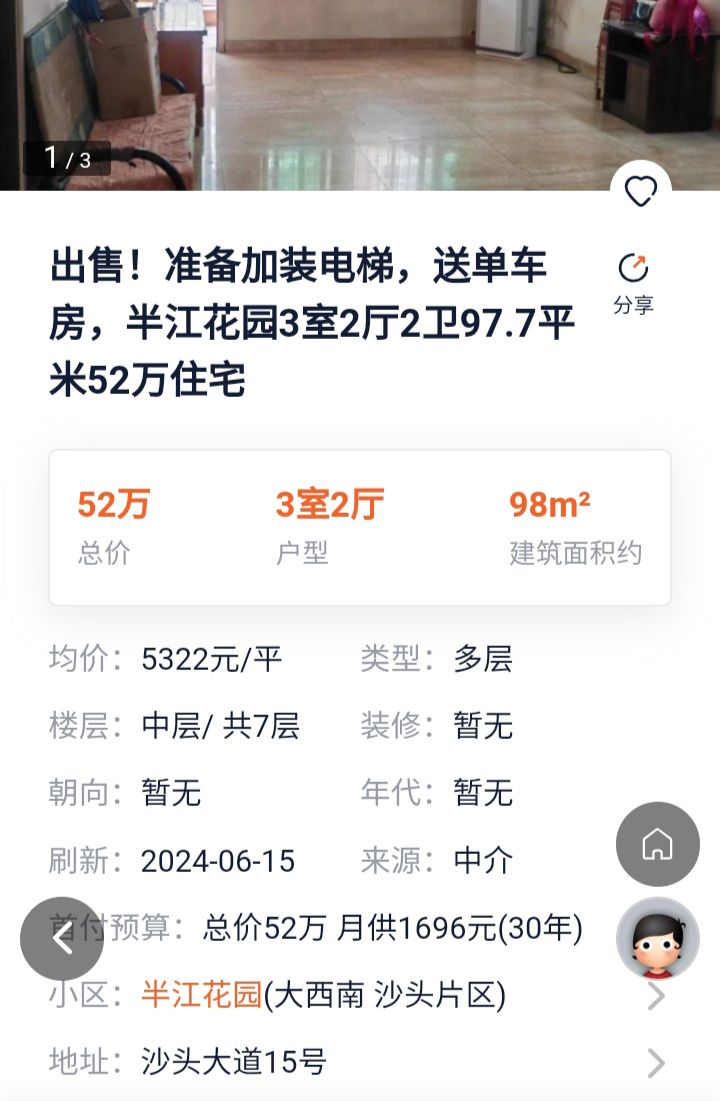This screenshot has height=1101, width=720.
Task: Go back using the round arrow button
Action: 62,938
